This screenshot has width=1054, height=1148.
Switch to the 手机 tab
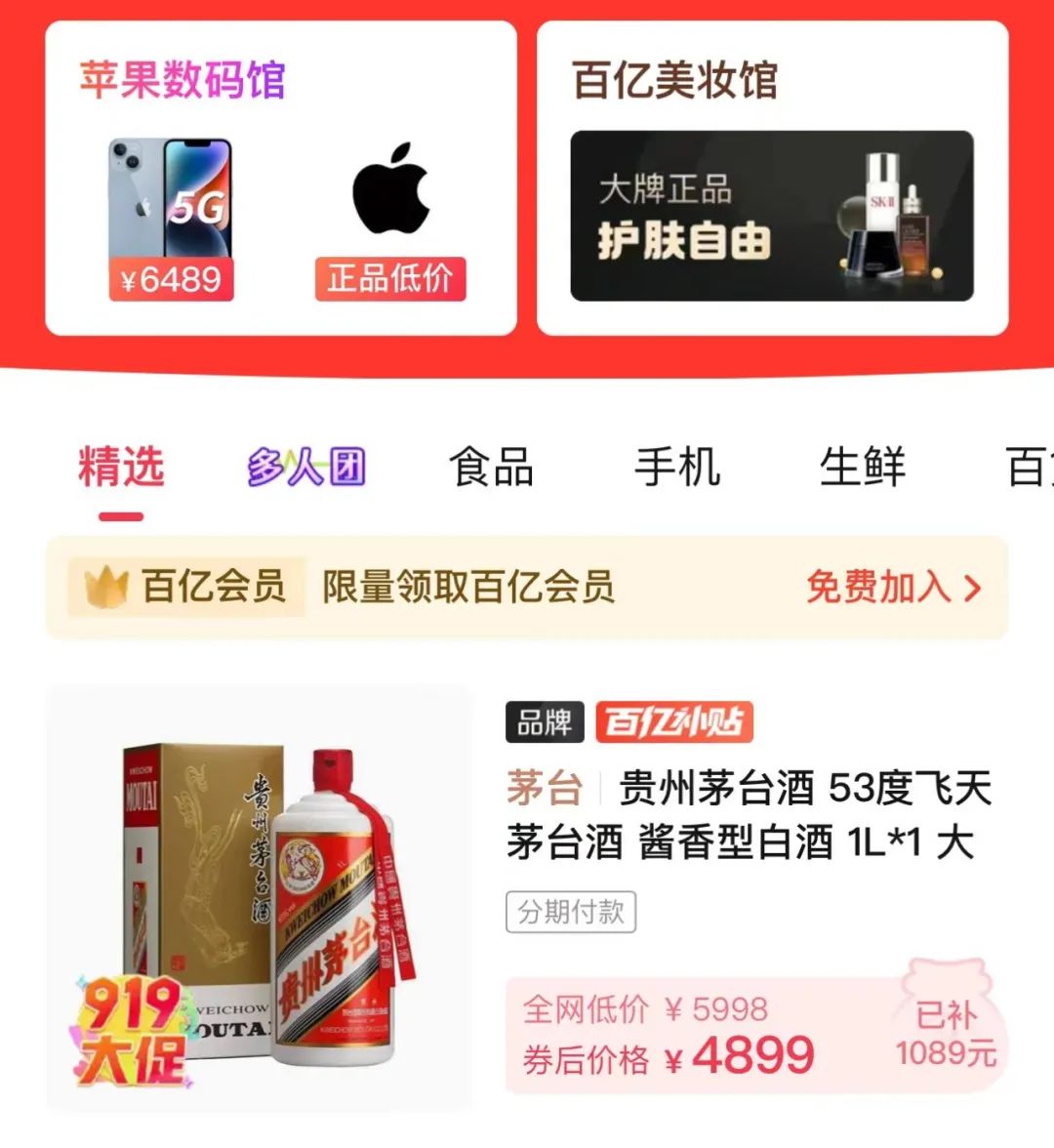click(676, 468)
